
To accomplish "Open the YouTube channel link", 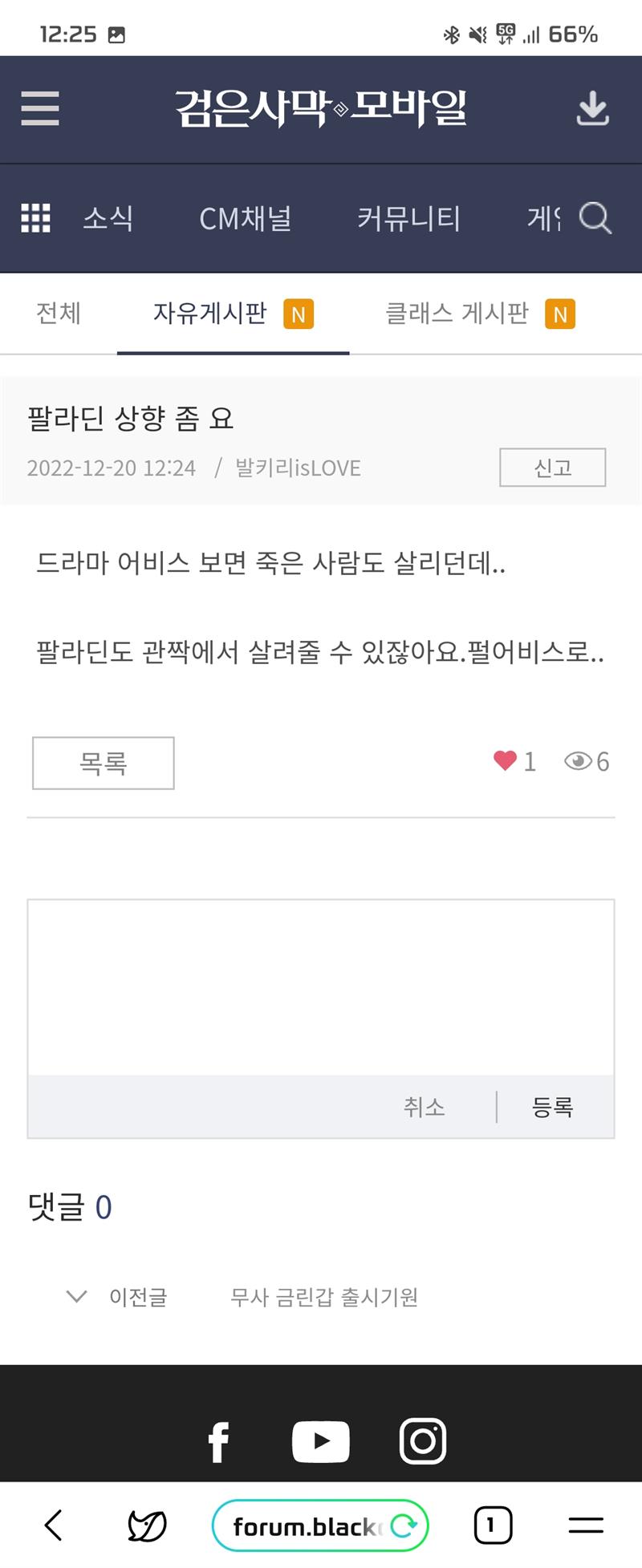I will click(320, 1441).
